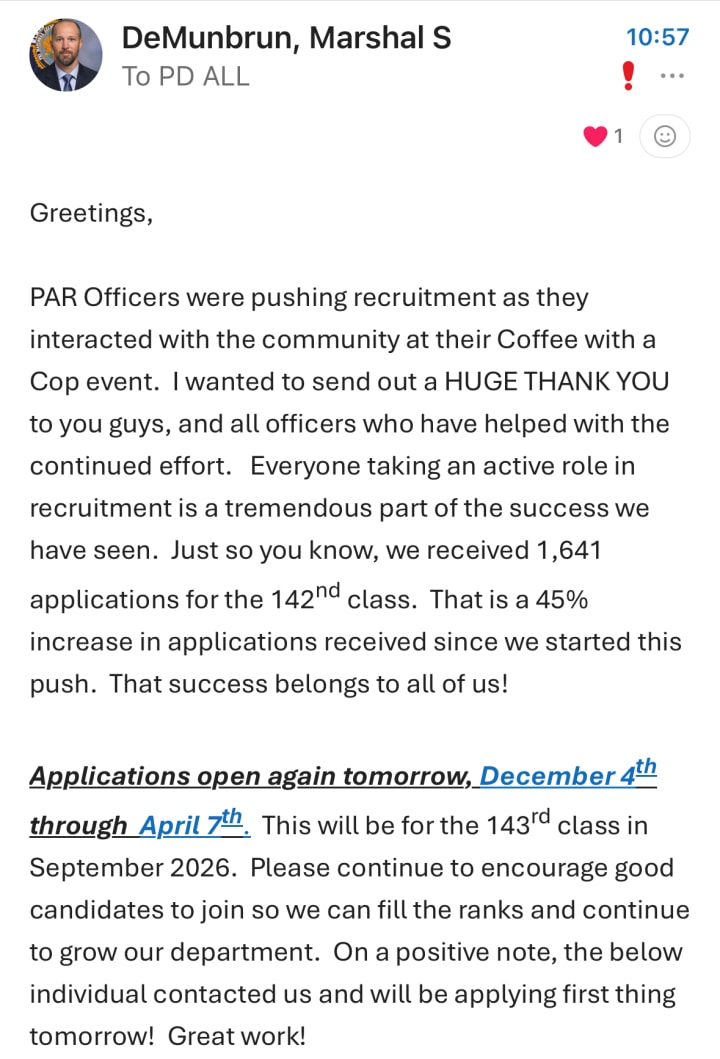View who reacted with a heart
The width and height of the screenshot is (720, 1059).
603,136
